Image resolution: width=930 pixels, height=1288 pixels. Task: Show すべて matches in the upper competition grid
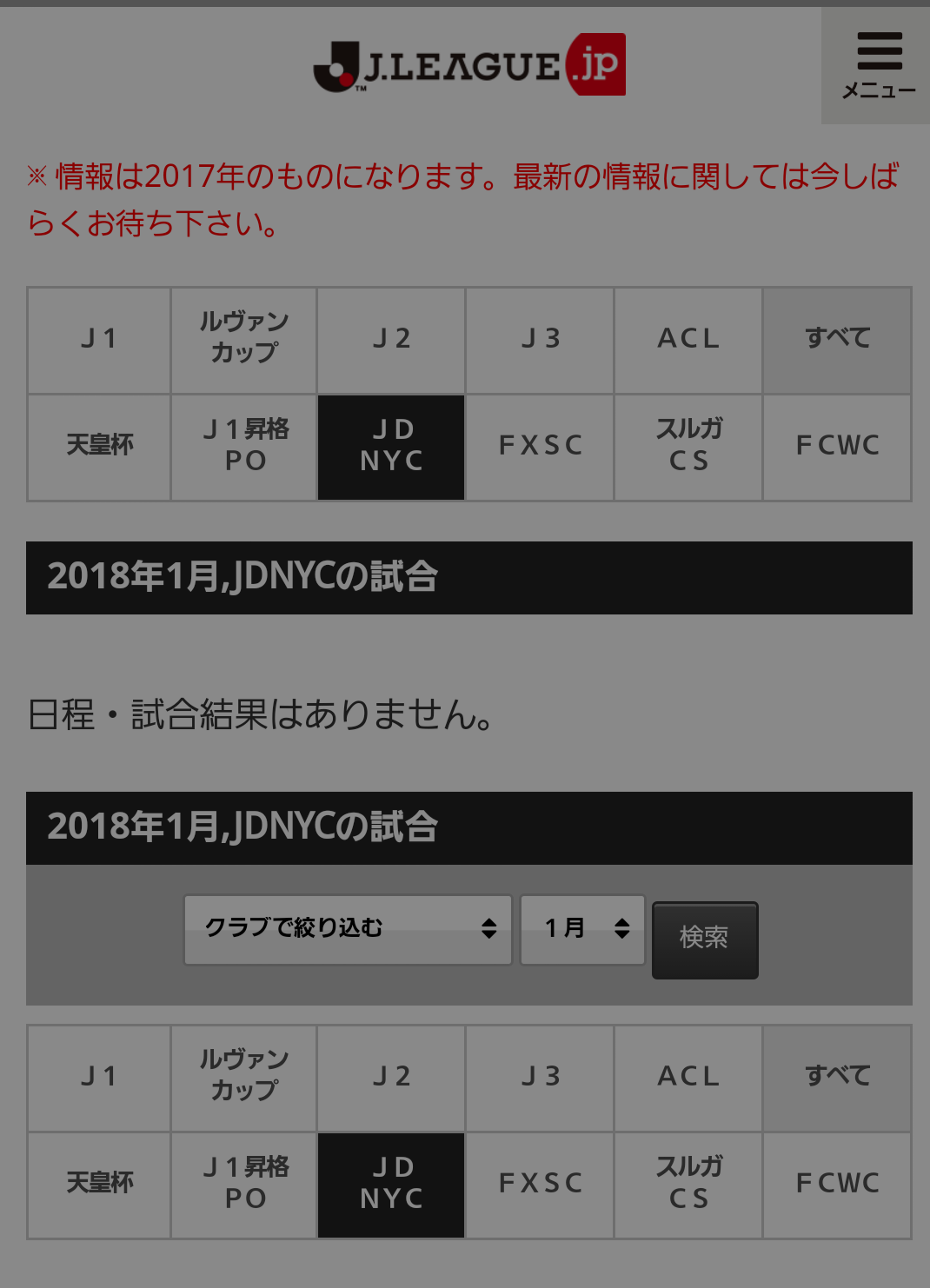click(x=837, y=340)
